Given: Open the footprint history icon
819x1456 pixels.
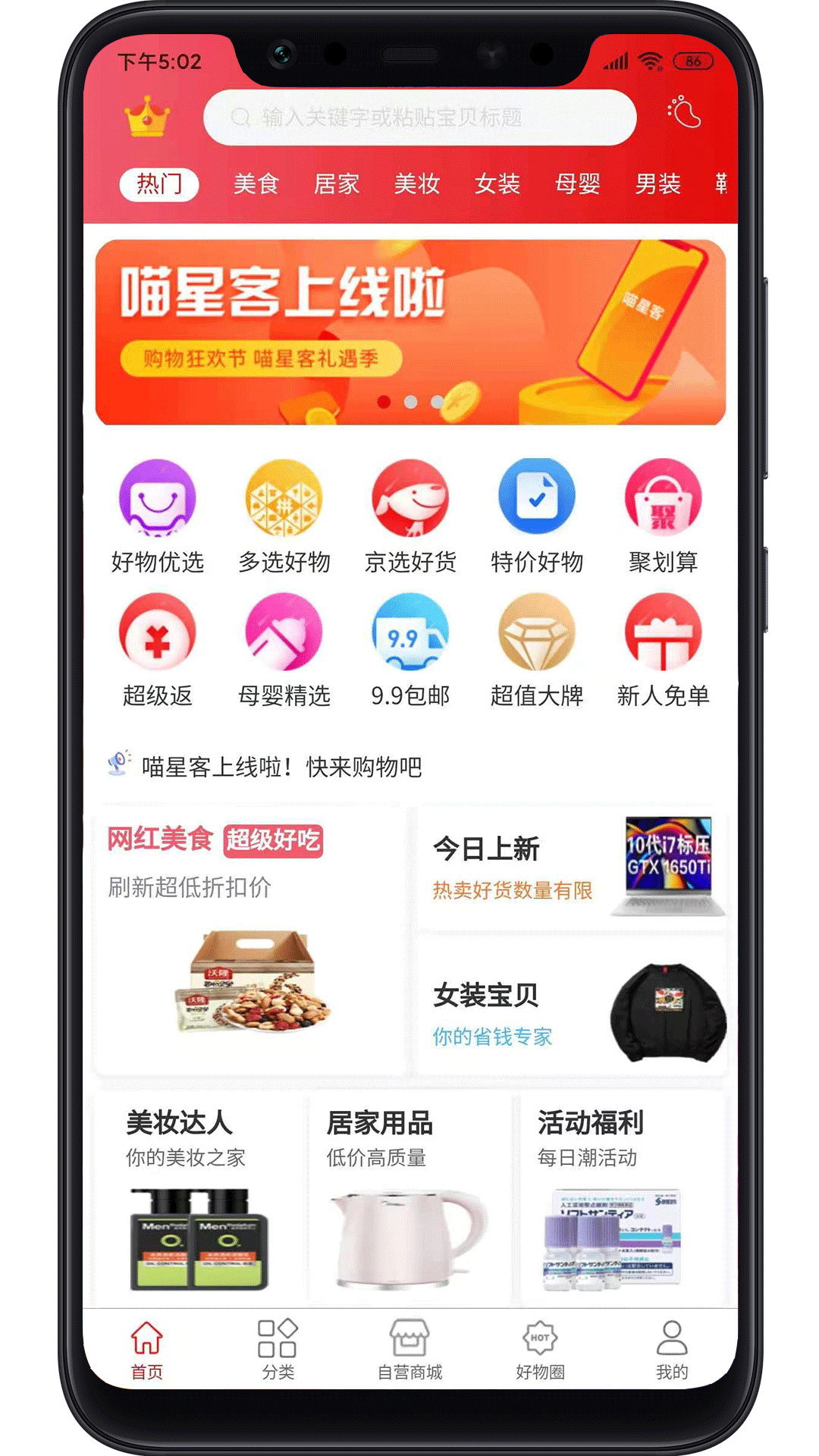Looking at the screenshot, I should pos(684,113).
